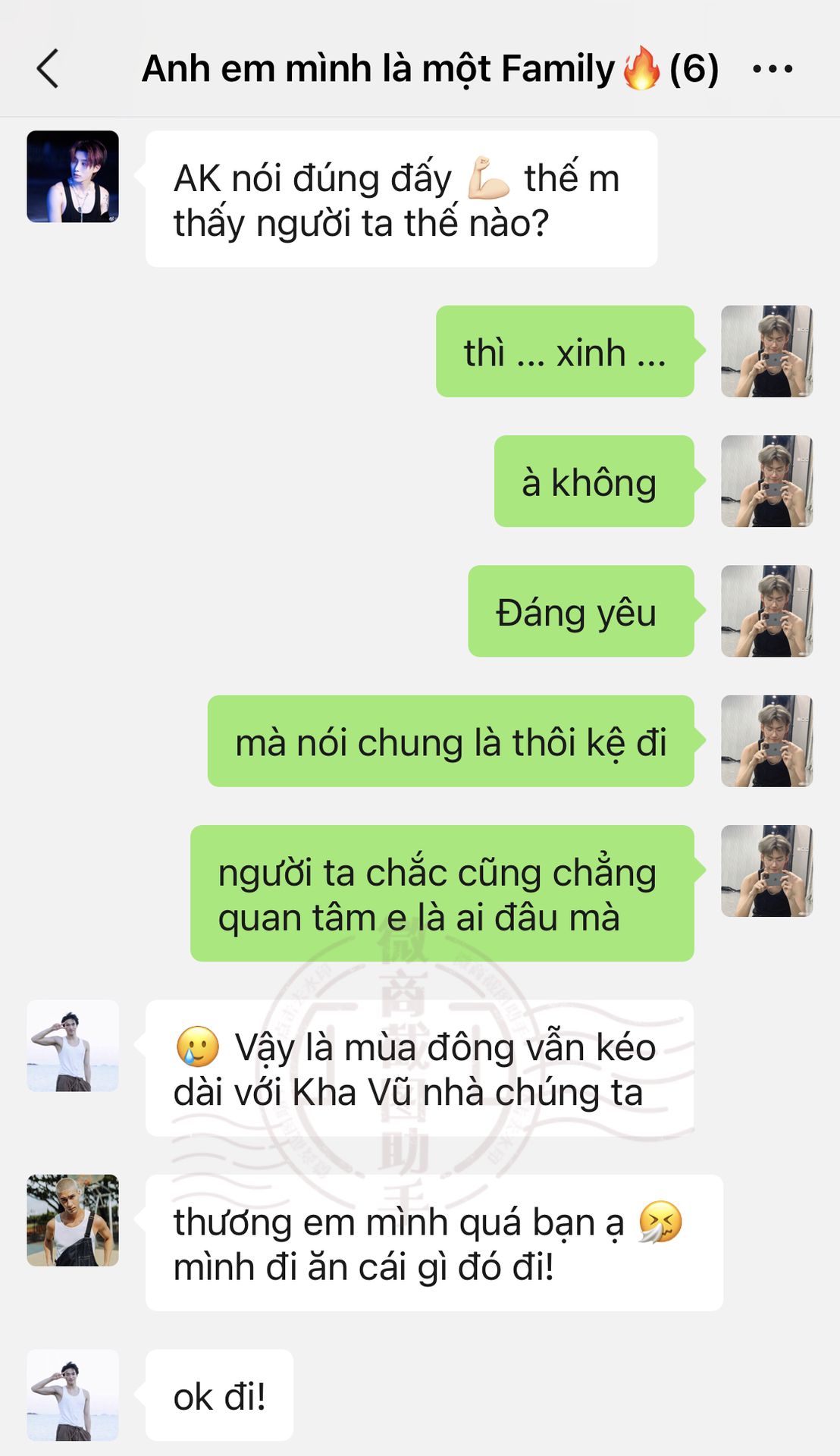This screenshot has width=840, height=1456.
Task: Tap the avatar next to 'thì ... xinh ...'
Action: [x=766, y=351]
